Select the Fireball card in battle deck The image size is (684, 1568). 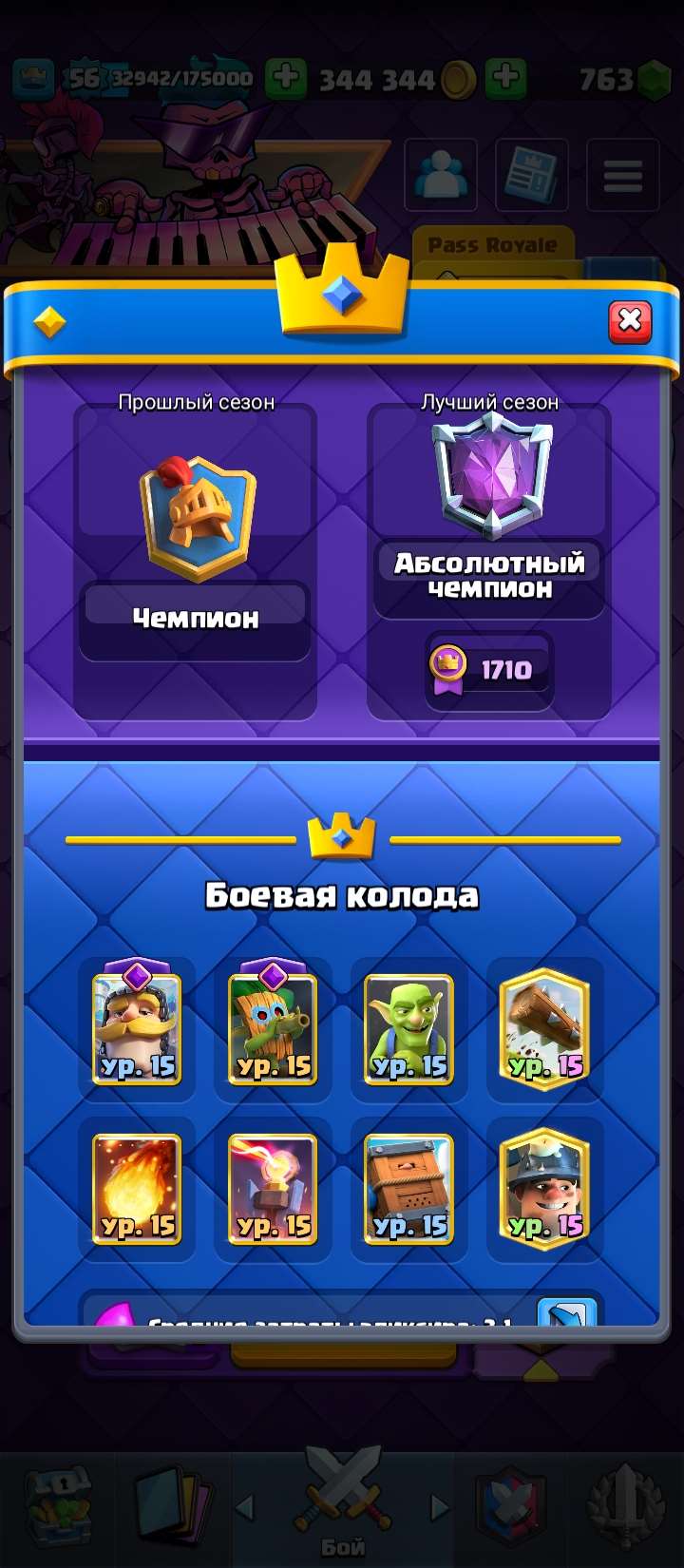(136, 1190)
